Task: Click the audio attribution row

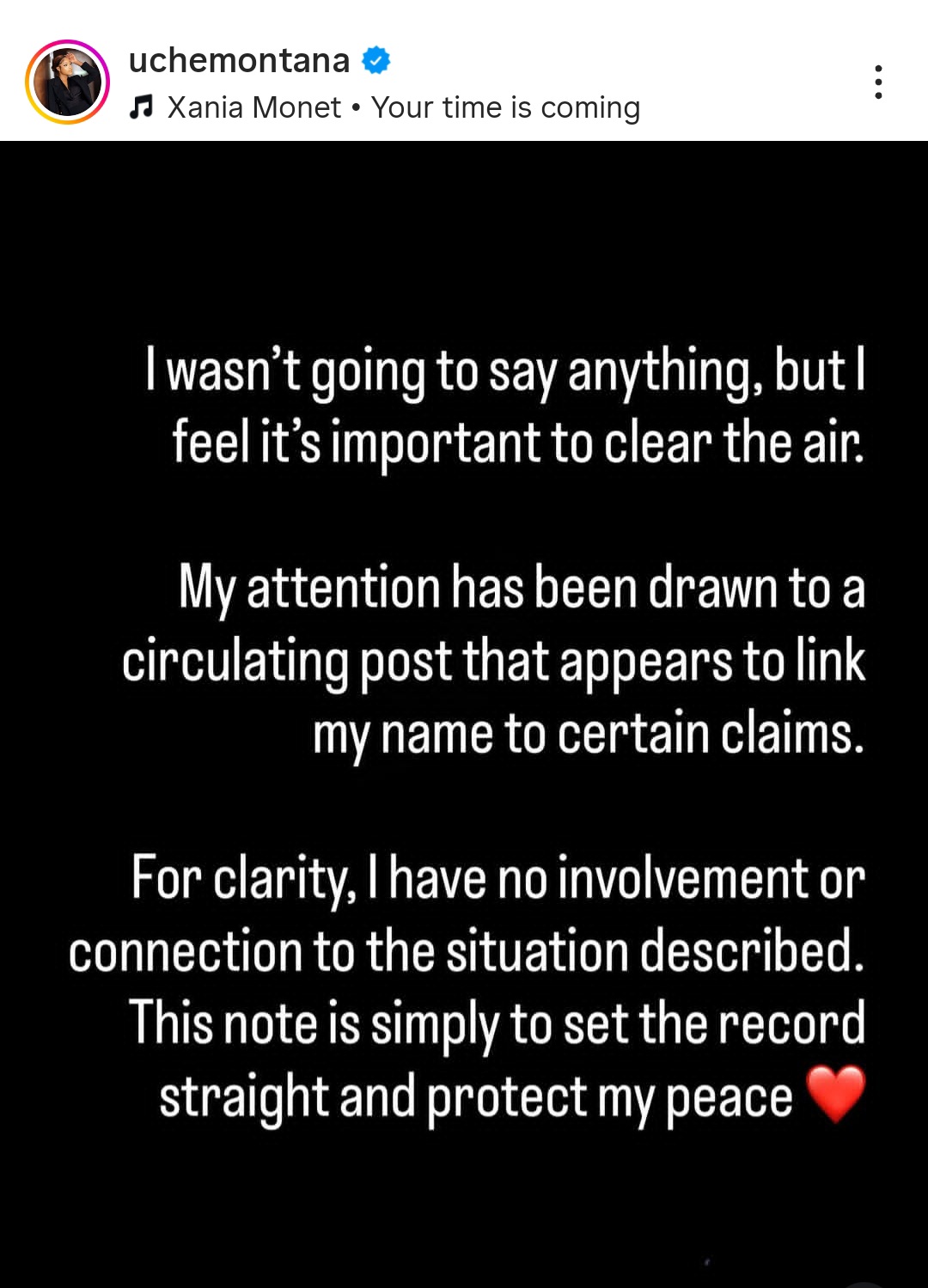Action: (387, 107)
